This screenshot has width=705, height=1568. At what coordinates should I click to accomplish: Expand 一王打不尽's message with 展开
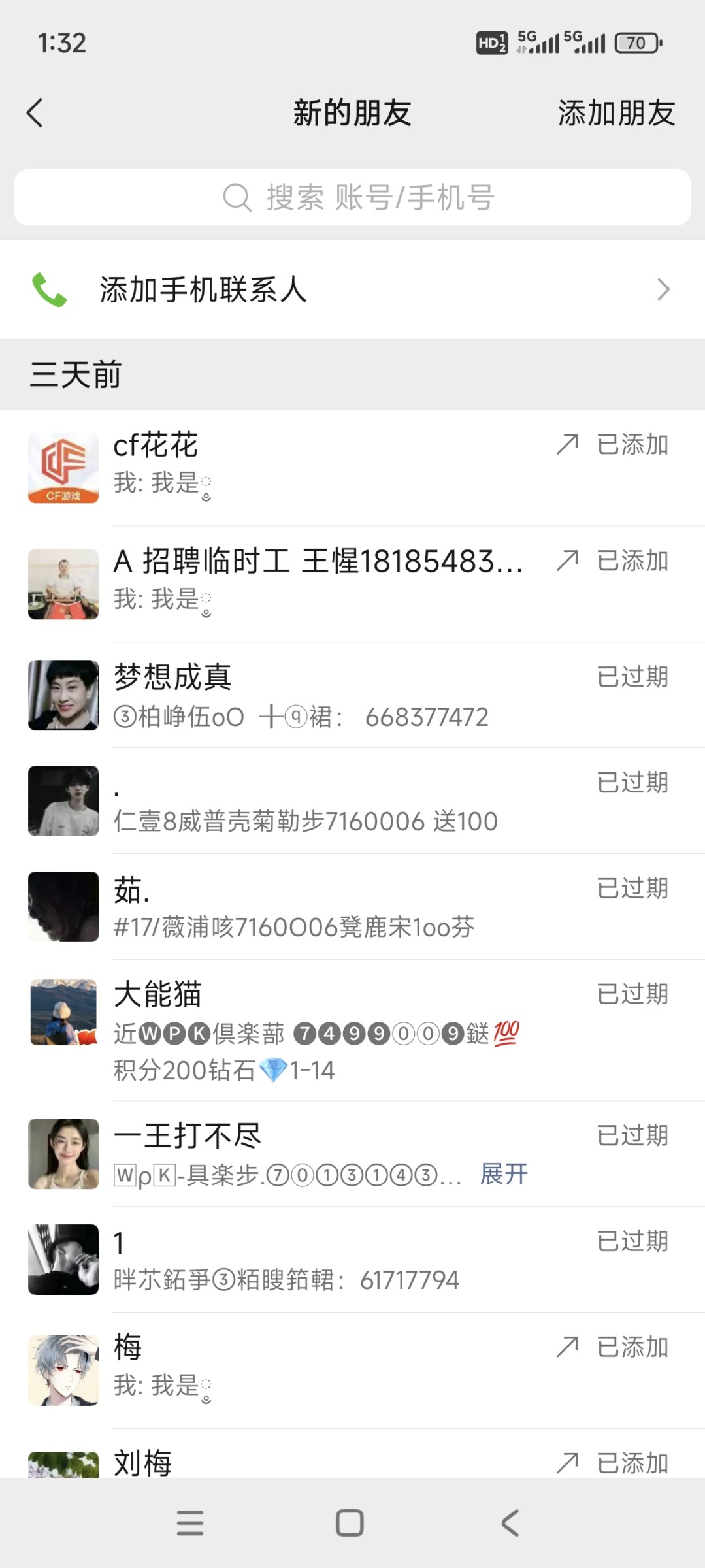[504, 1174]
